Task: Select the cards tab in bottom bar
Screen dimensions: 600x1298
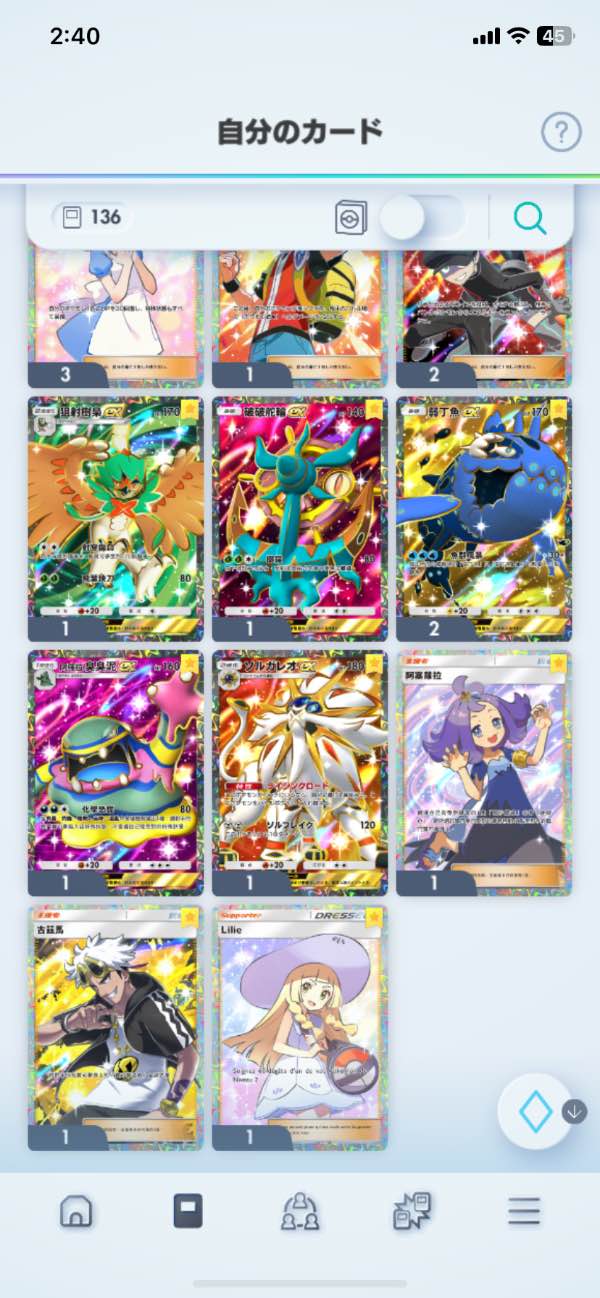Action: [x=188, y=1211]
